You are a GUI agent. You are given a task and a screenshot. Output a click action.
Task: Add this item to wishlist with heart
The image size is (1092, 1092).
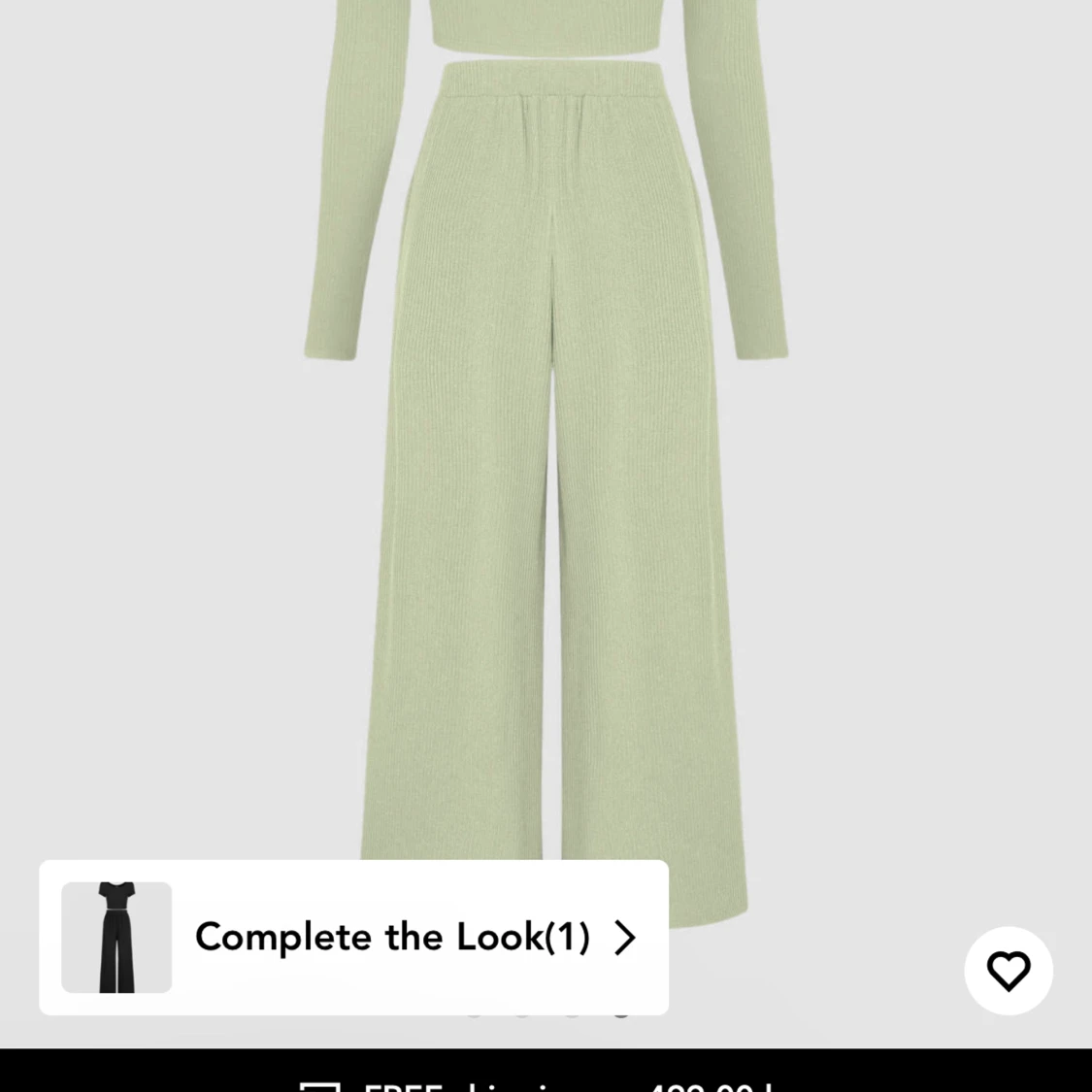coord(1008,971)
